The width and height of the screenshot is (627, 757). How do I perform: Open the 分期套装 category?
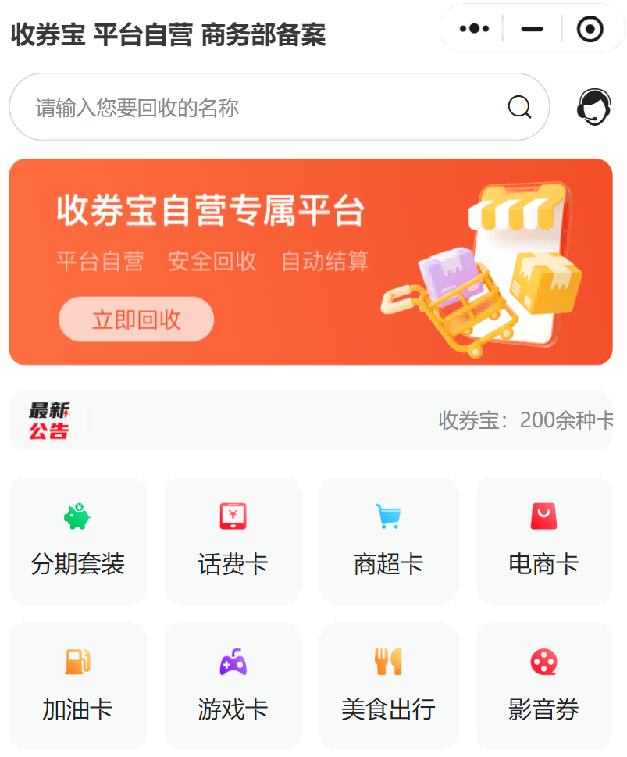click(78, 541)
